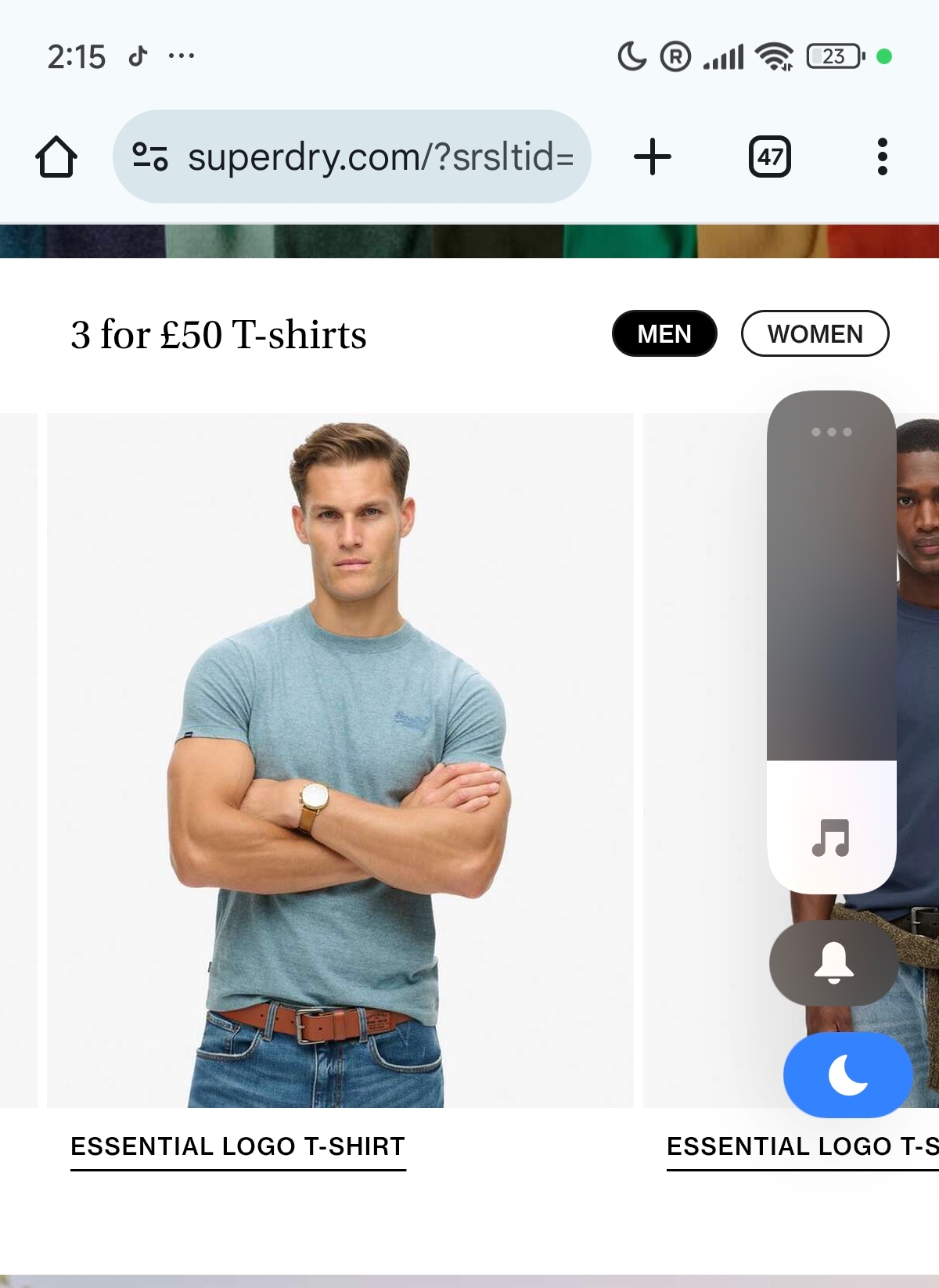Toggle the ringer bell mode
The width and height of the screenshot is (939, 1288).
(x=833, y=962)
